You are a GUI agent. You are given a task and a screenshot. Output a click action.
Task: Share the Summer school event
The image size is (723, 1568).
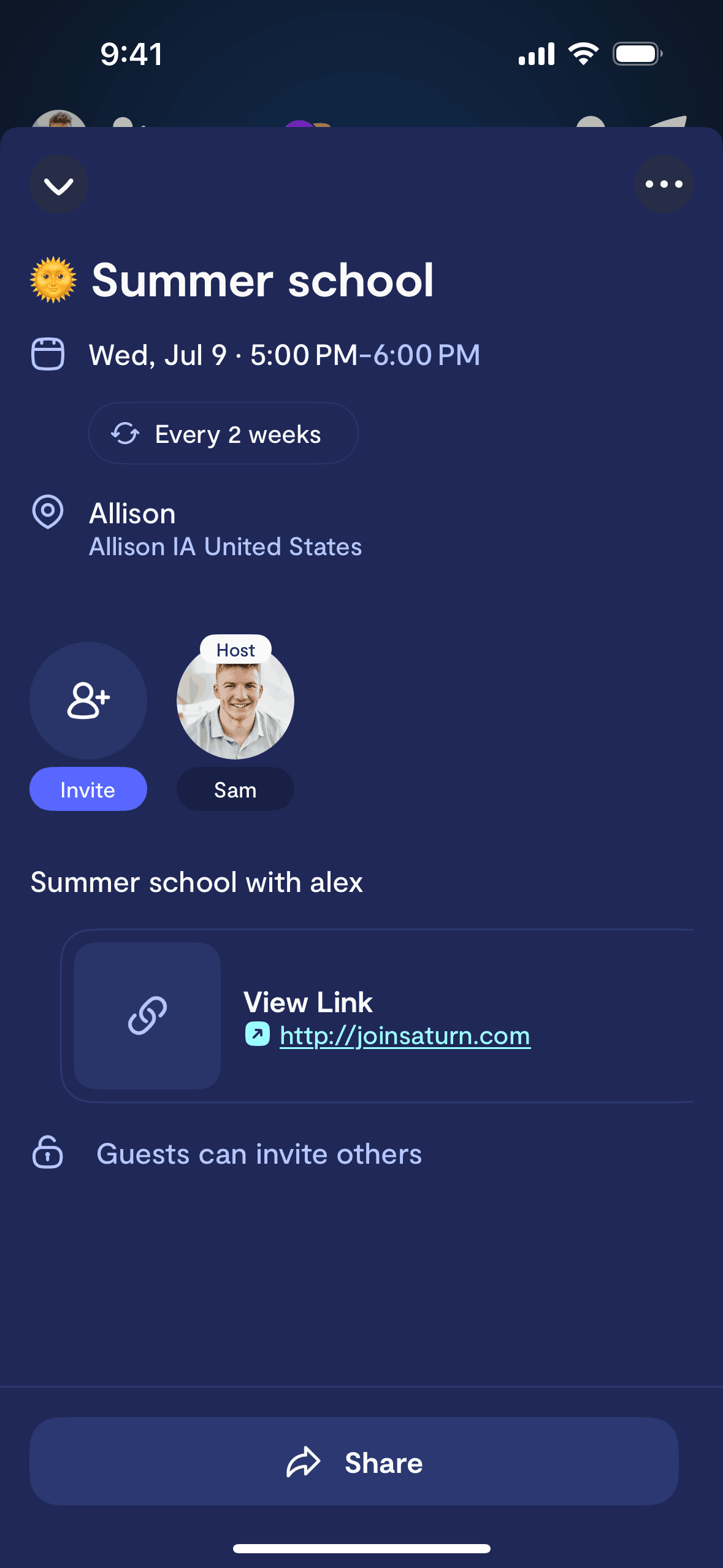pyautogui.click(x=354, y=1462)
